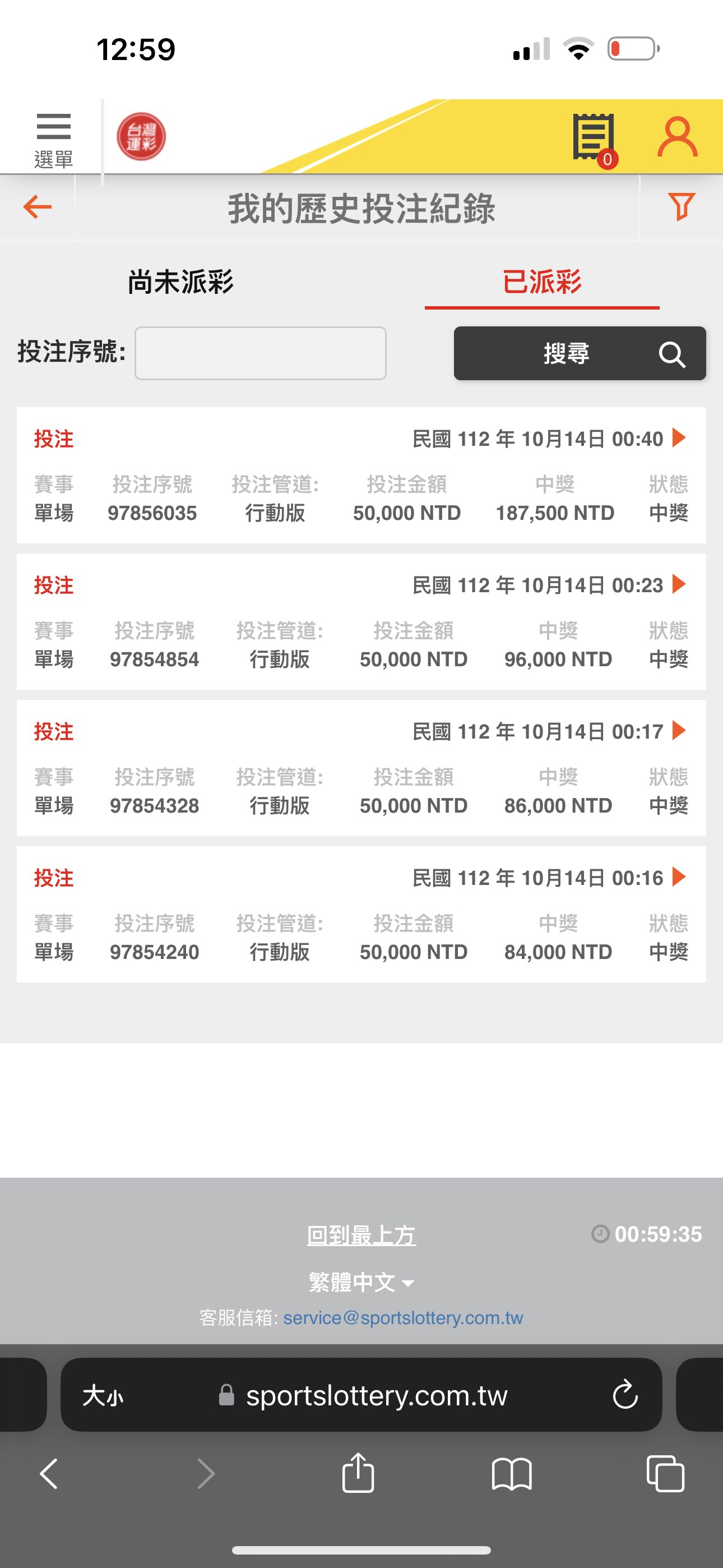The height and width of the screenshot is (1568, 723).
Task: Tap the 回到最上方 link
Action: (x=361, y=1235)
